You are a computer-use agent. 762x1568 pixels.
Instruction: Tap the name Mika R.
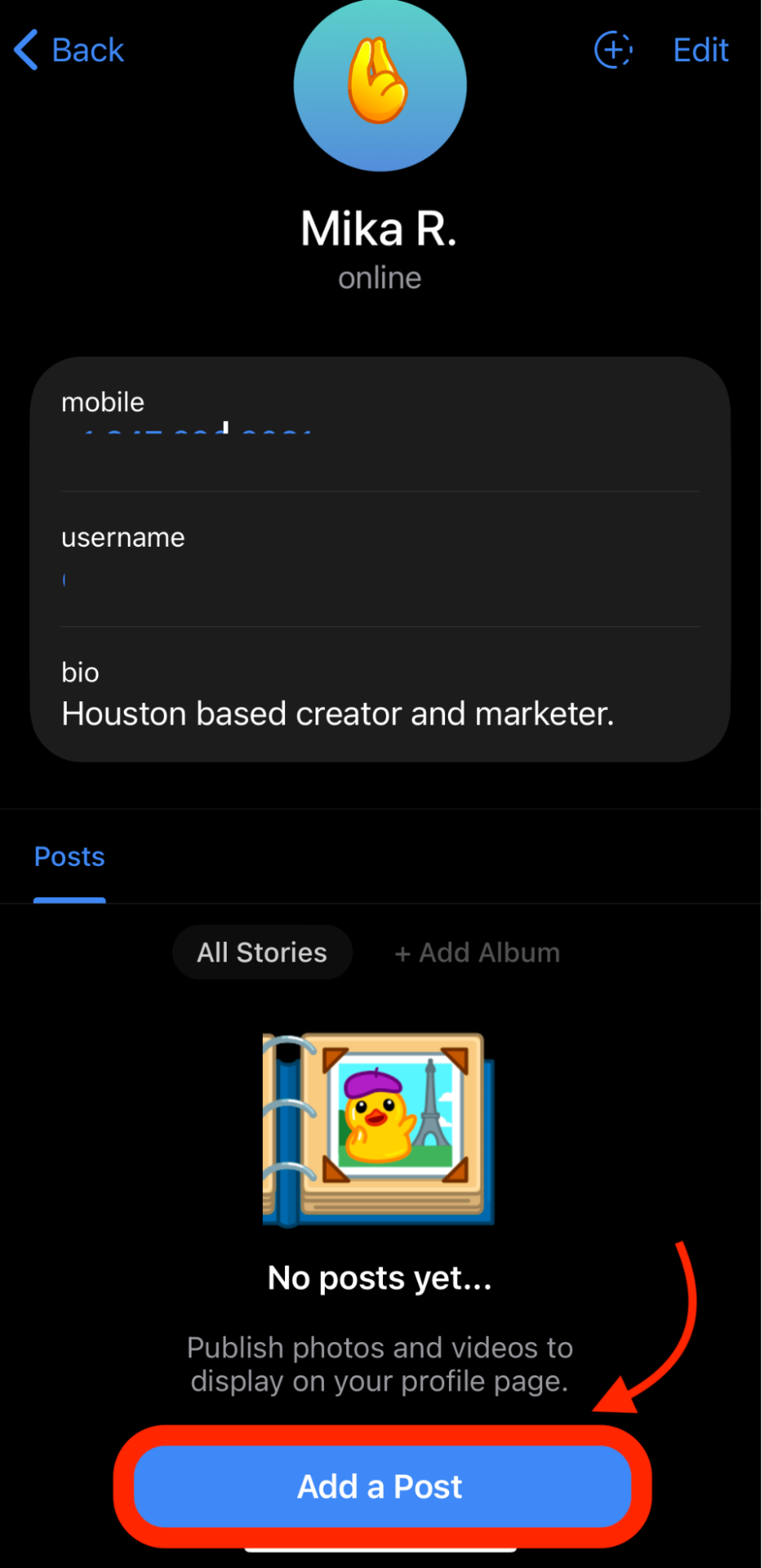coord(378,227)
